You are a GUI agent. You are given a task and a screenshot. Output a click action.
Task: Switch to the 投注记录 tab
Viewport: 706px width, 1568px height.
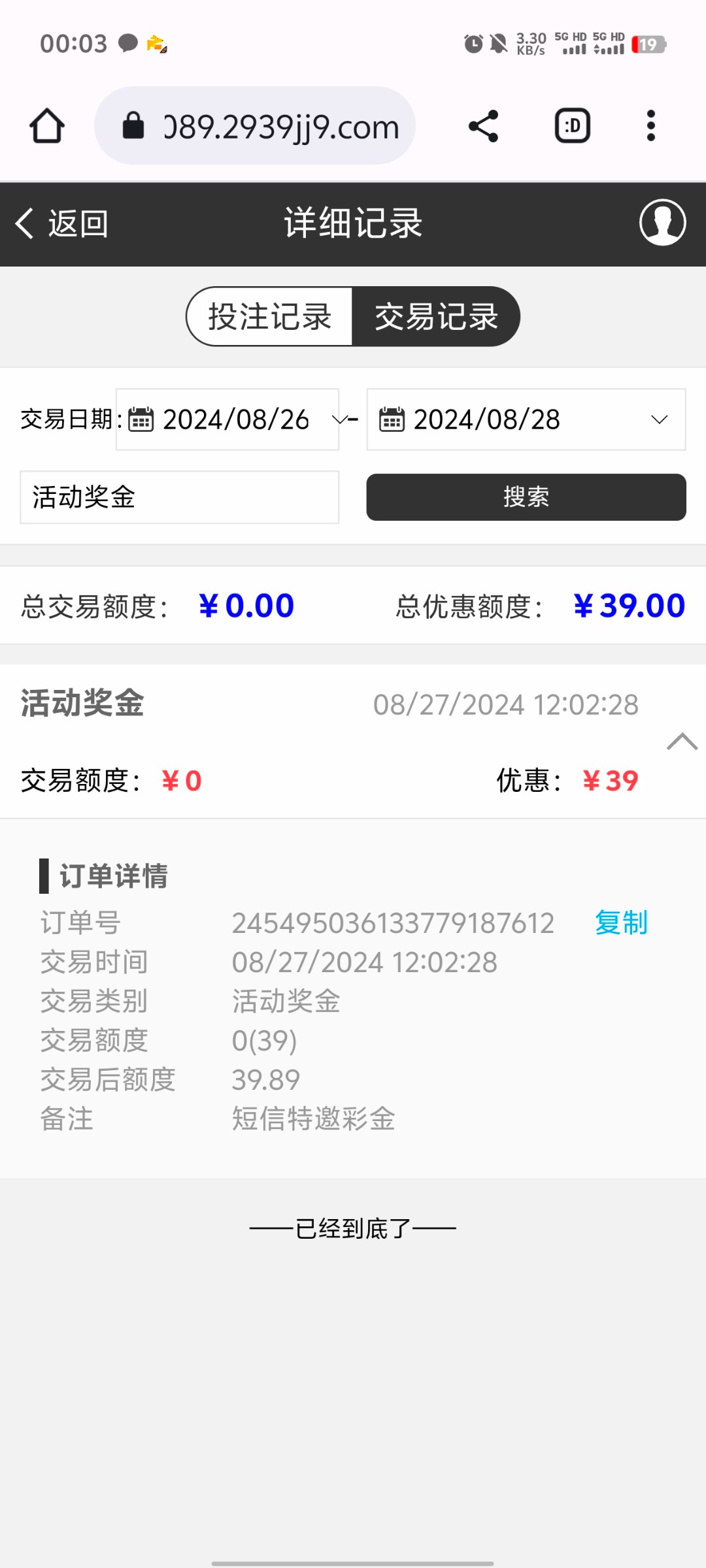270,317
